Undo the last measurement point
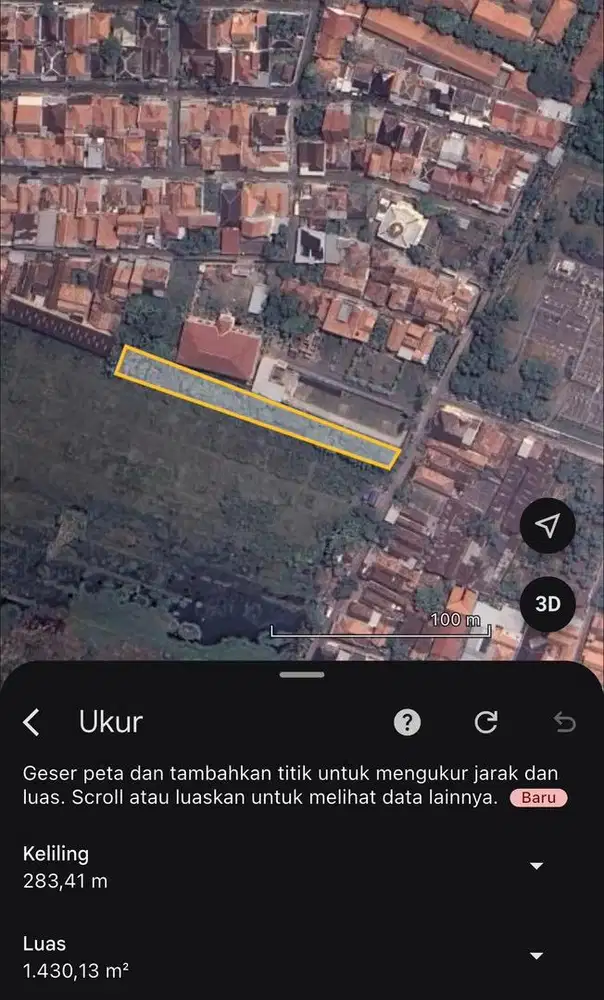The image size is (604, 1000). click(x=565, y=722)
